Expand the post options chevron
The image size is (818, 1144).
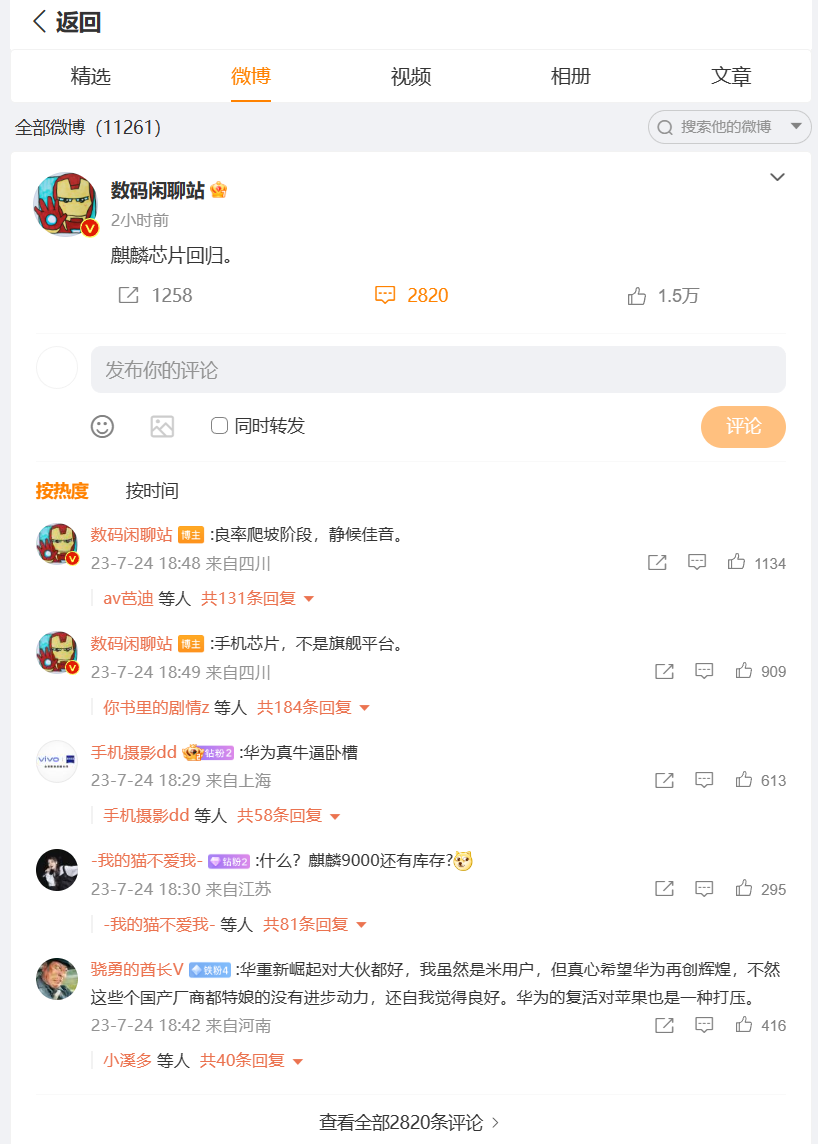[777, 178]
